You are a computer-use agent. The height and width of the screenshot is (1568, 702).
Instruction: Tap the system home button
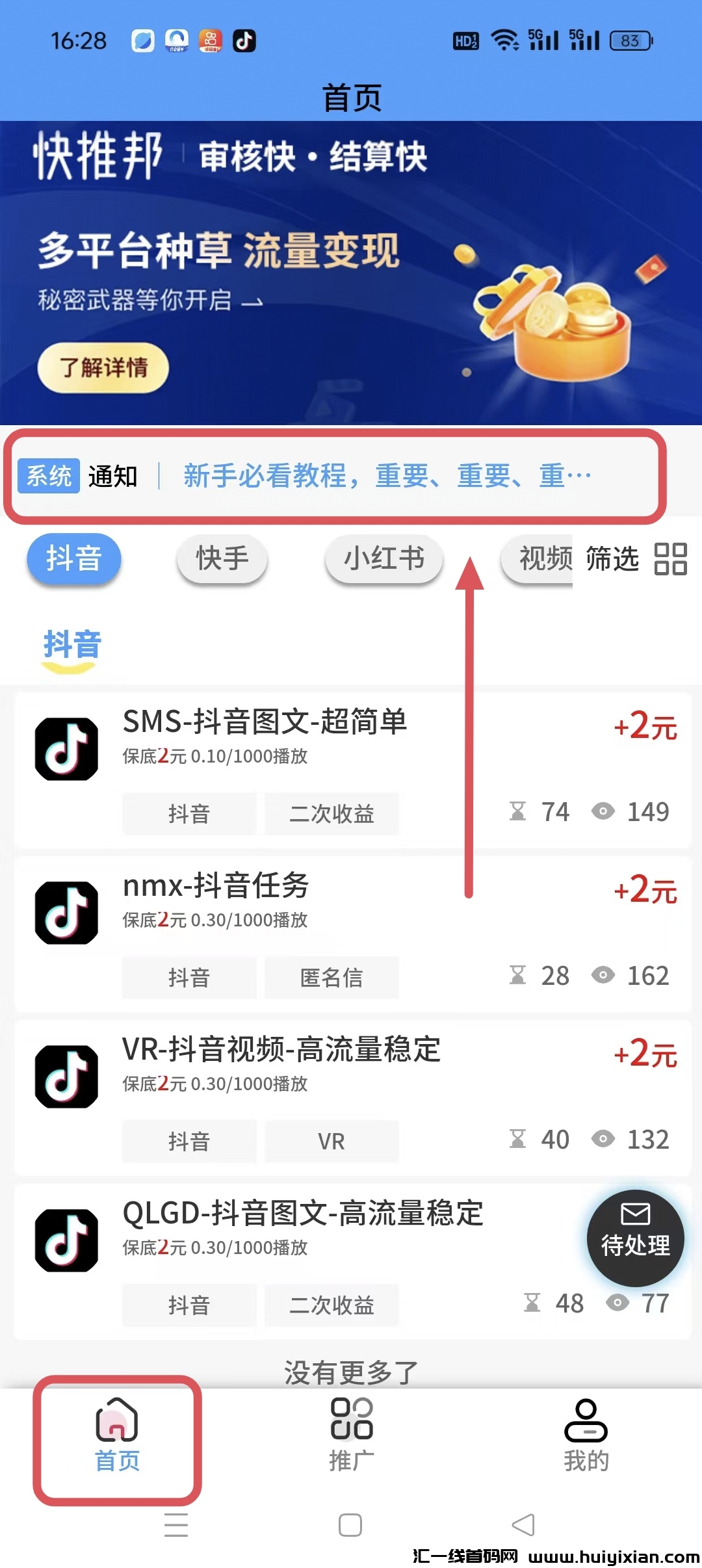(x=350, y=1524)
